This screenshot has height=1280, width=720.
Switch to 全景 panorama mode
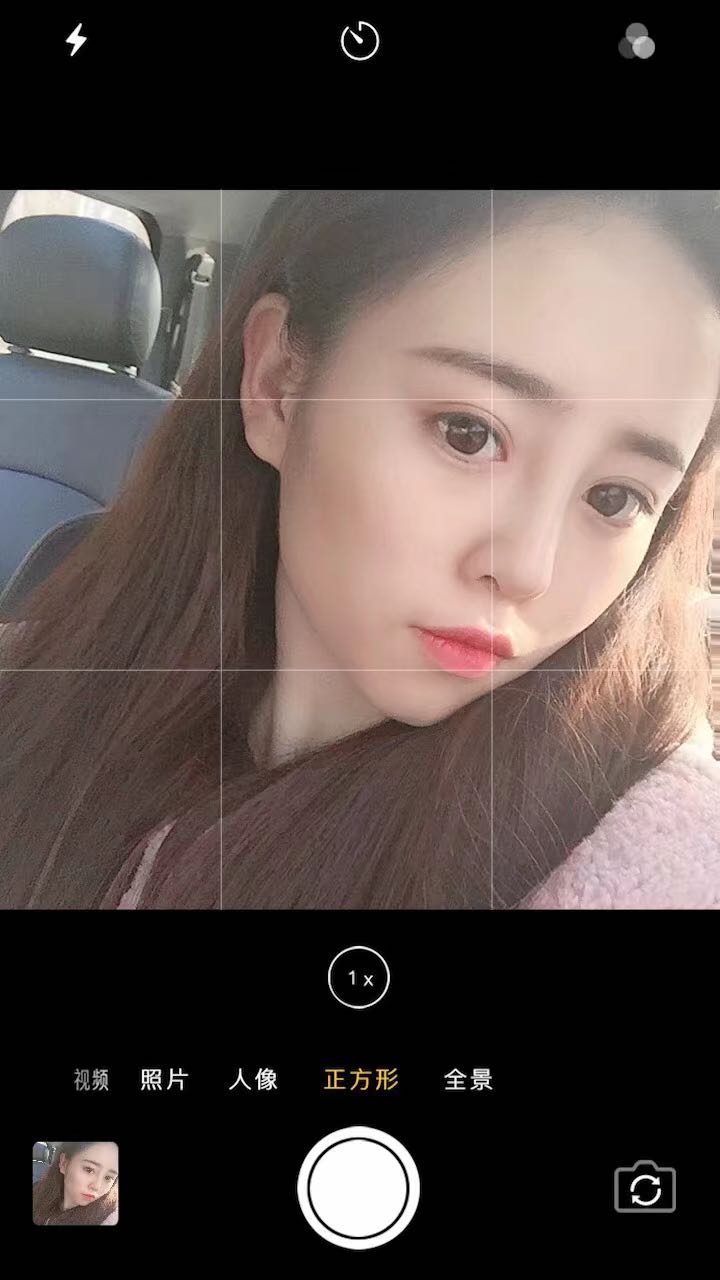coord(468,1080)
